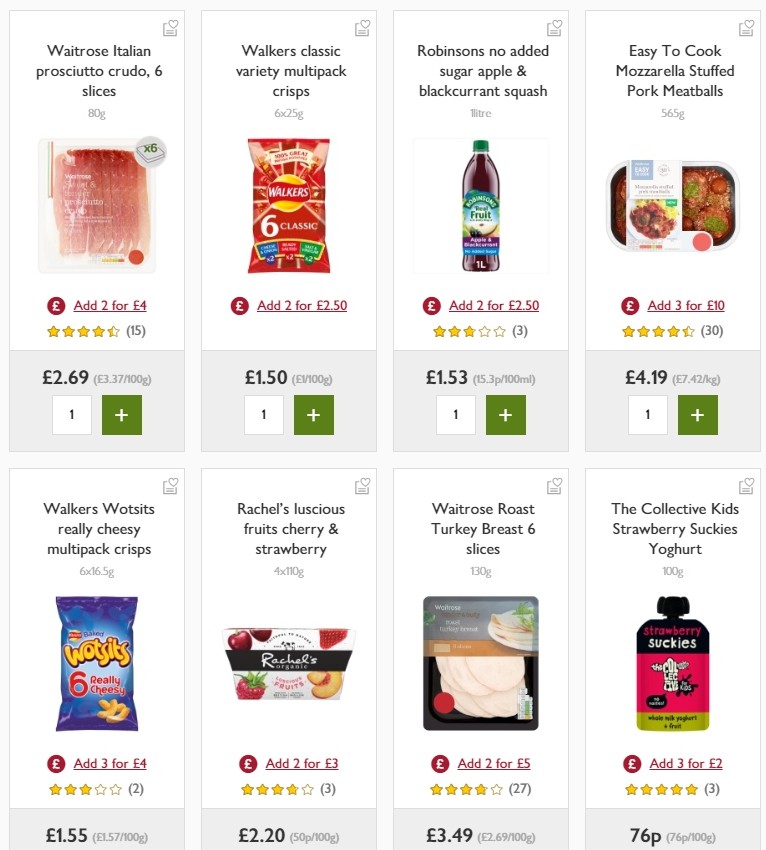766x850 pixels.
Task: Click the favourites icon on Walkers classic crisps
Action: point(362,28)
